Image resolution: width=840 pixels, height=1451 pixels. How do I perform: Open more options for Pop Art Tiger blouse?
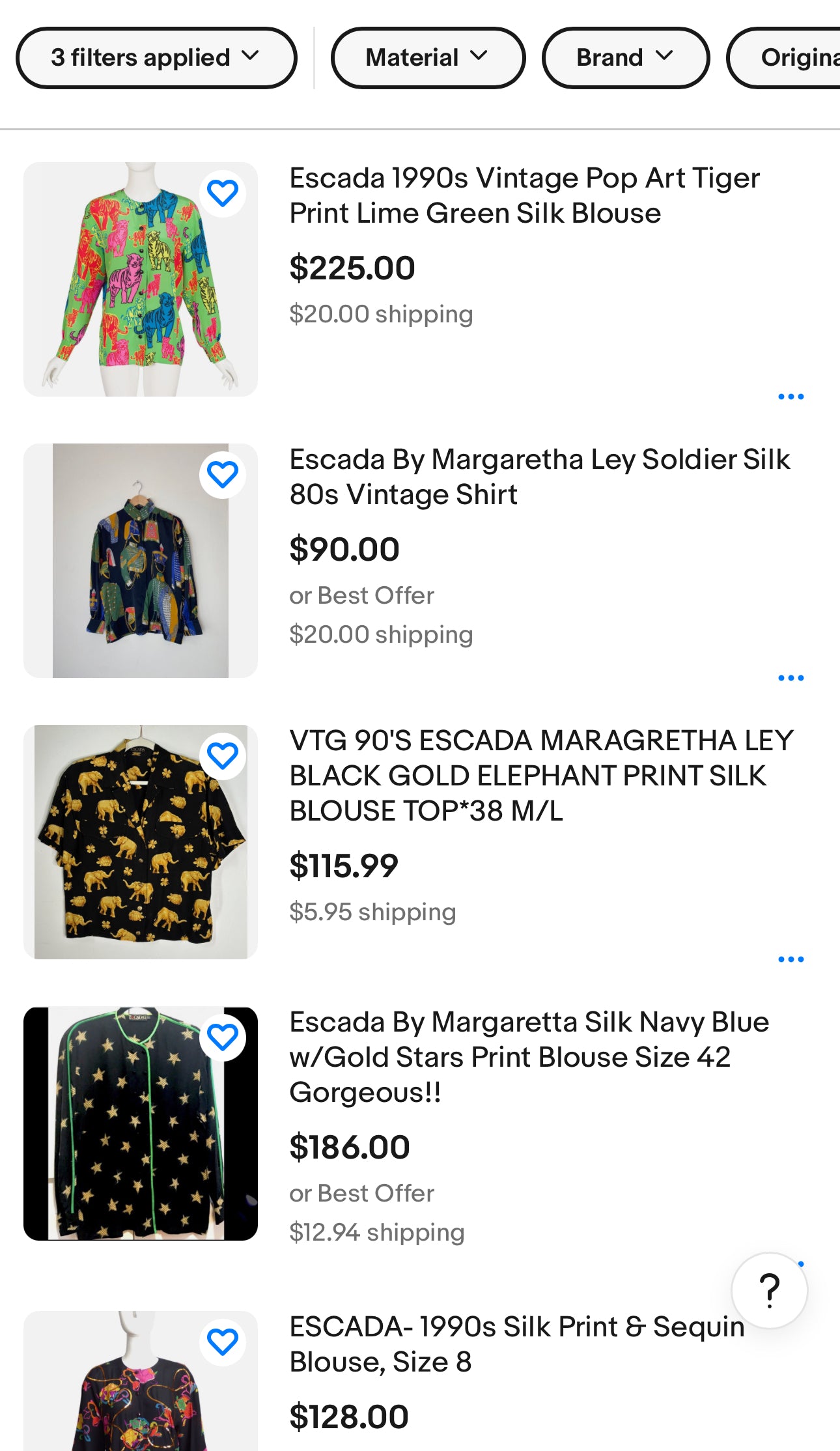[x=791, y=397]
